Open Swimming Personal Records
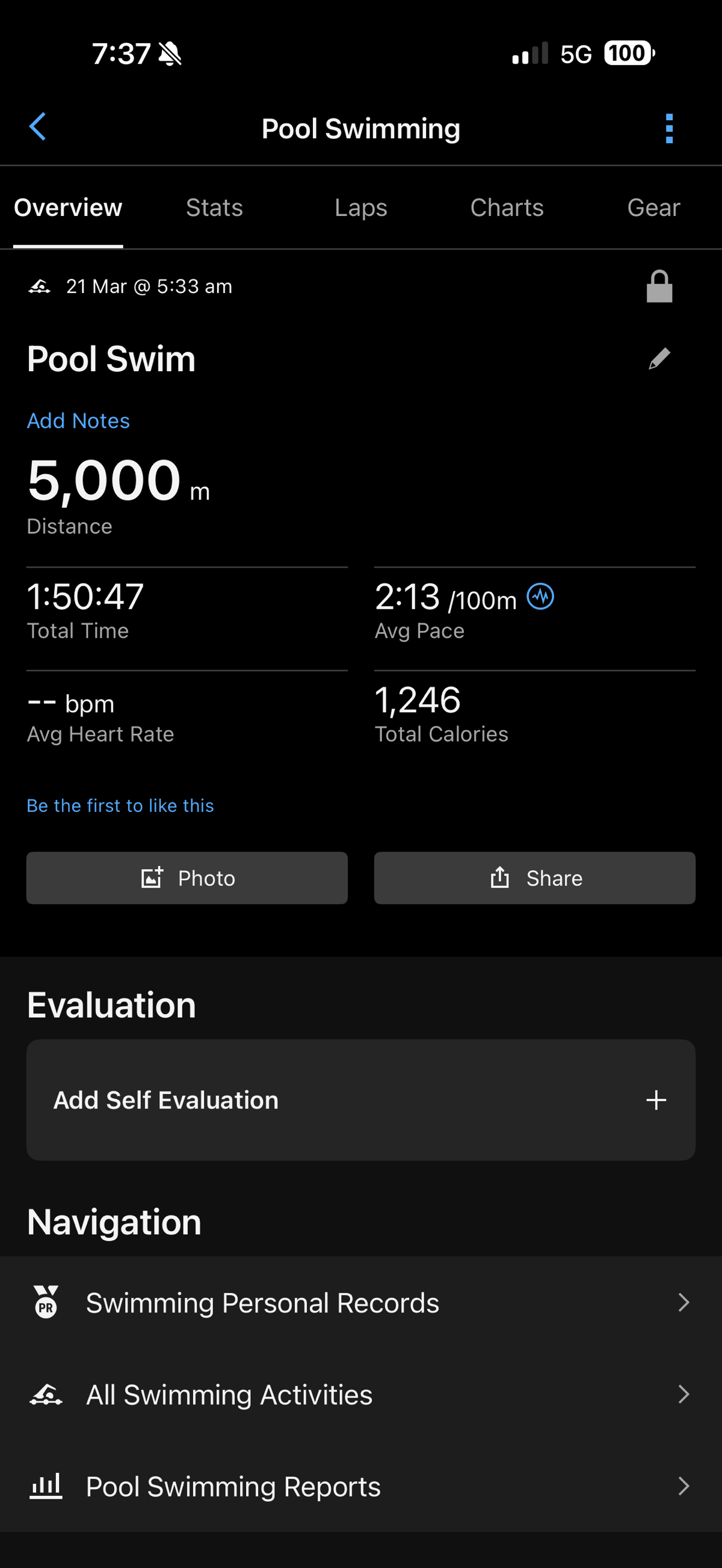 click(x=360, y=1303)
